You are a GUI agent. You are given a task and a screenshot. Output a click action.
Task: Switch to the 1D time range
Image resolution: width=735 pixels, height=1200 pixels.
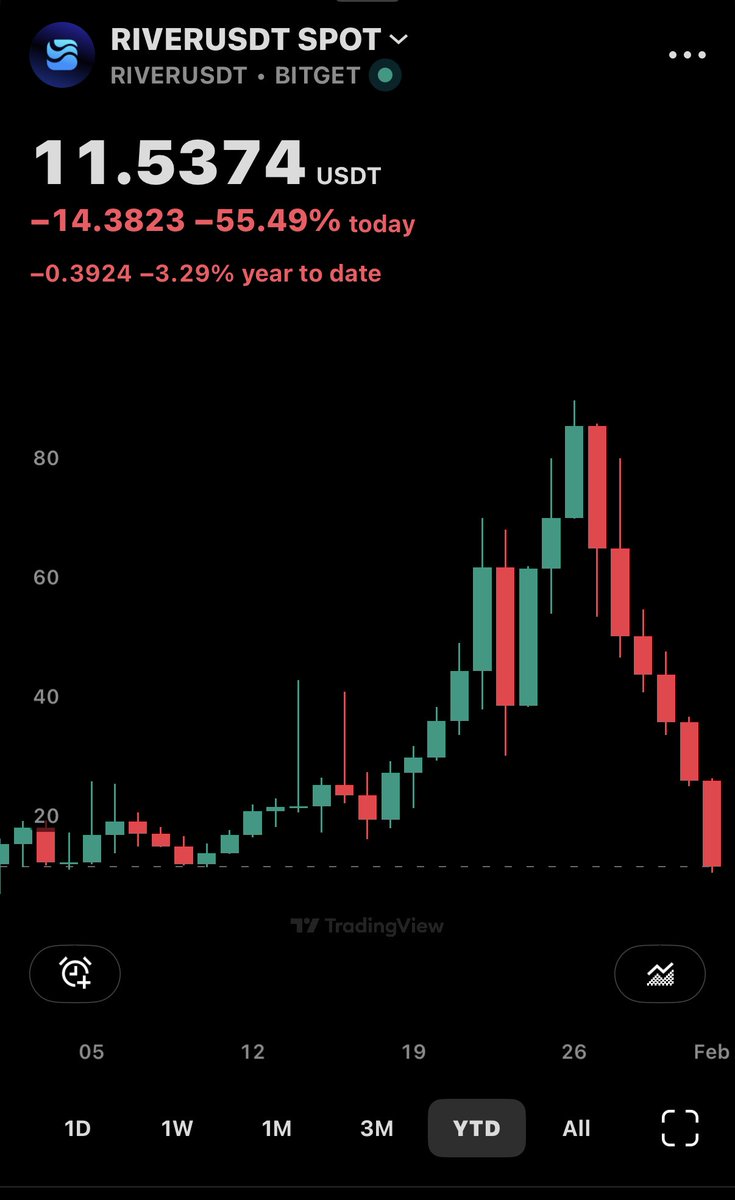tap(77, 1128)
